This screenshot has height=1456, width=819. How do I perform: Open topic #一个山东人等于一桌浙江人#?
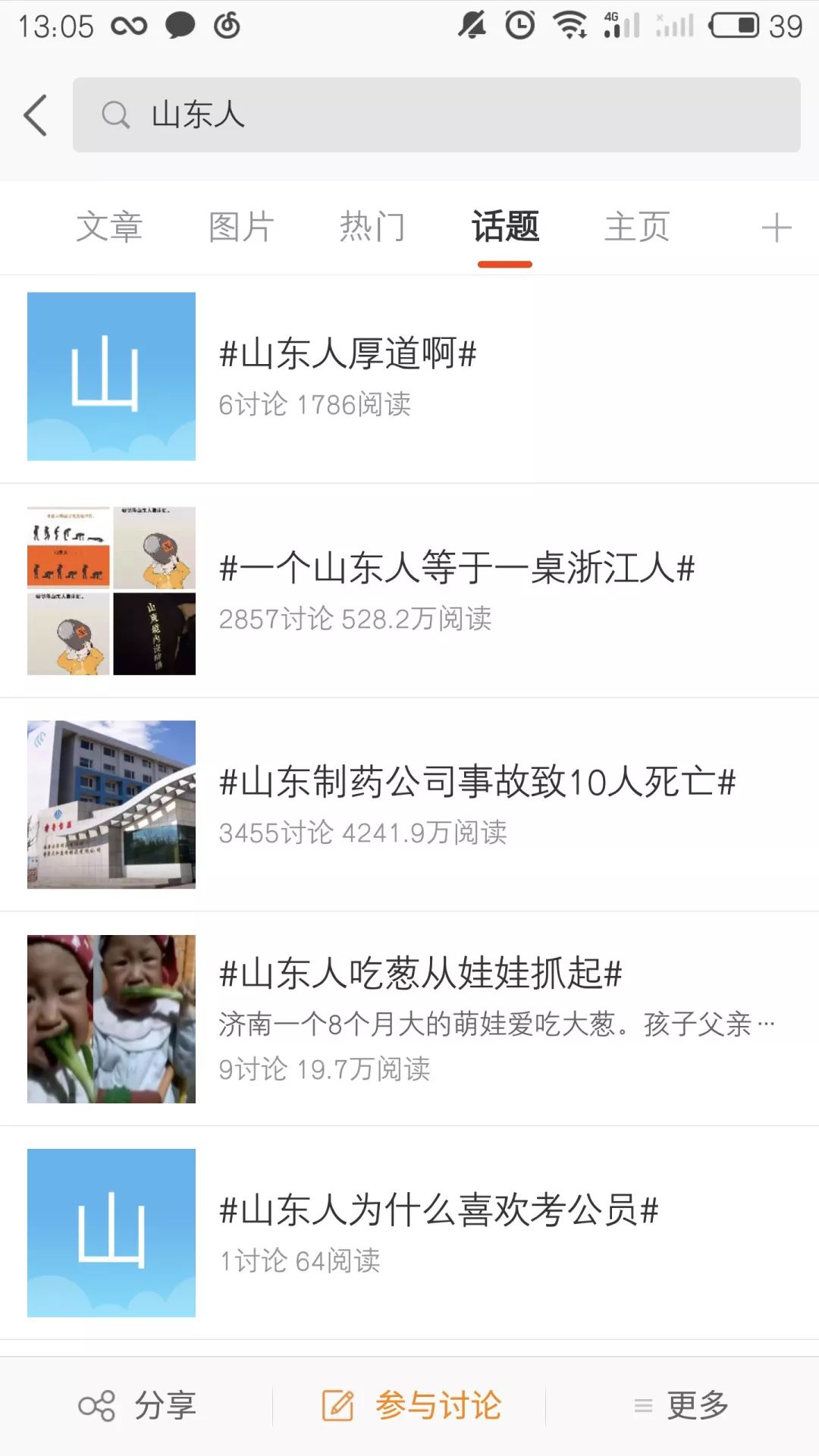(457, 569)
